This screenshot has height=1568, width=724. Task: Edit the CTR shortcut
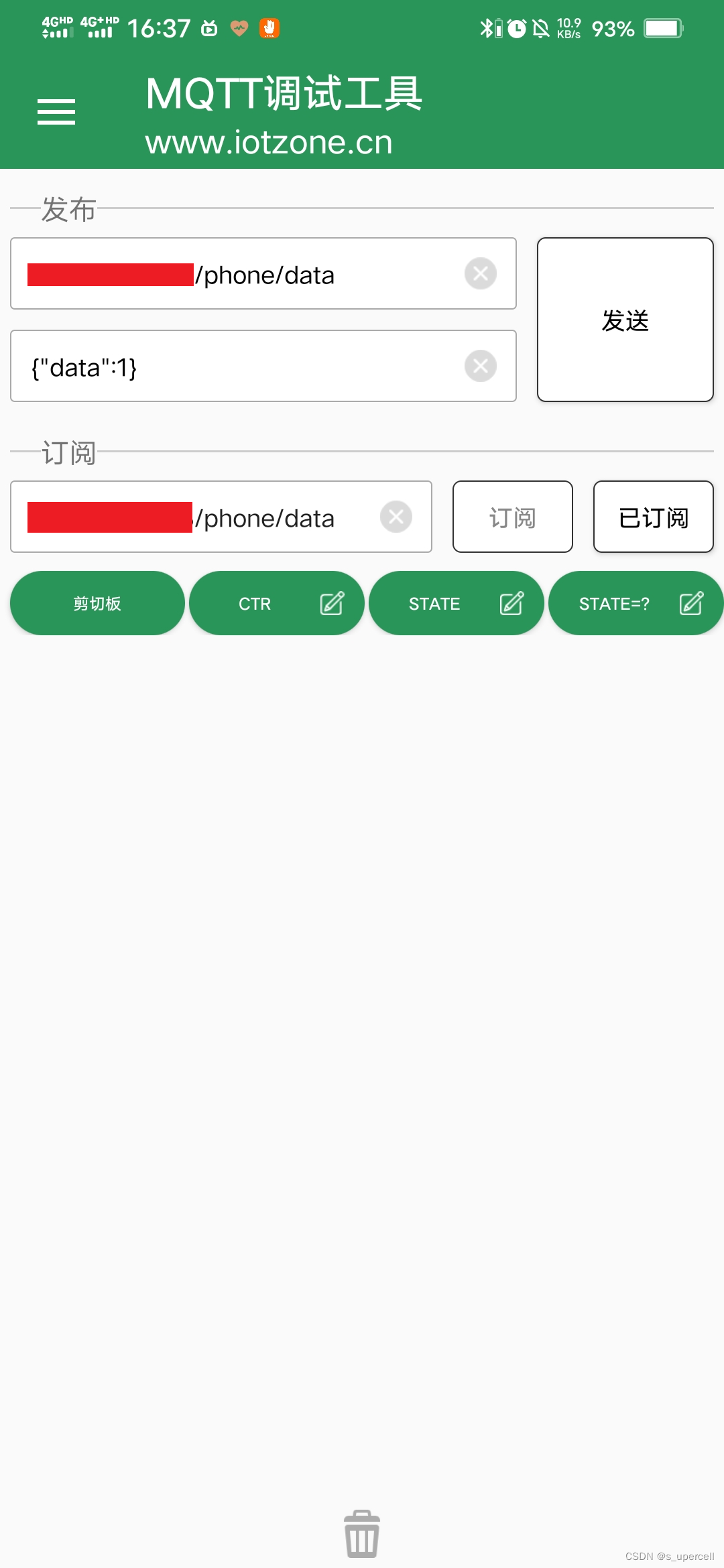(x=332, y=603)
